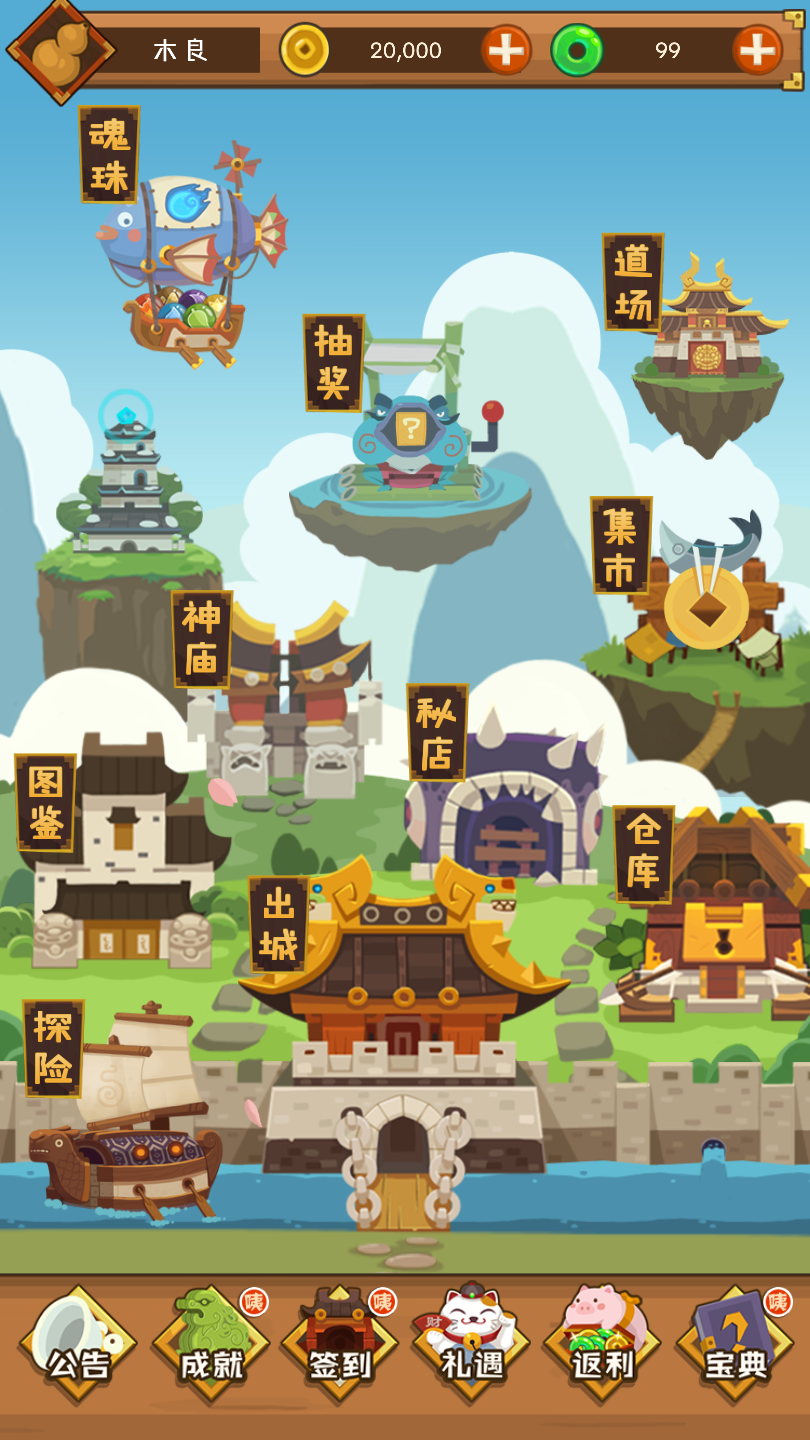Start 探险 adventure on the ship
The height and width of the screenshot is (1440, 810).
tap(125, 1130)
